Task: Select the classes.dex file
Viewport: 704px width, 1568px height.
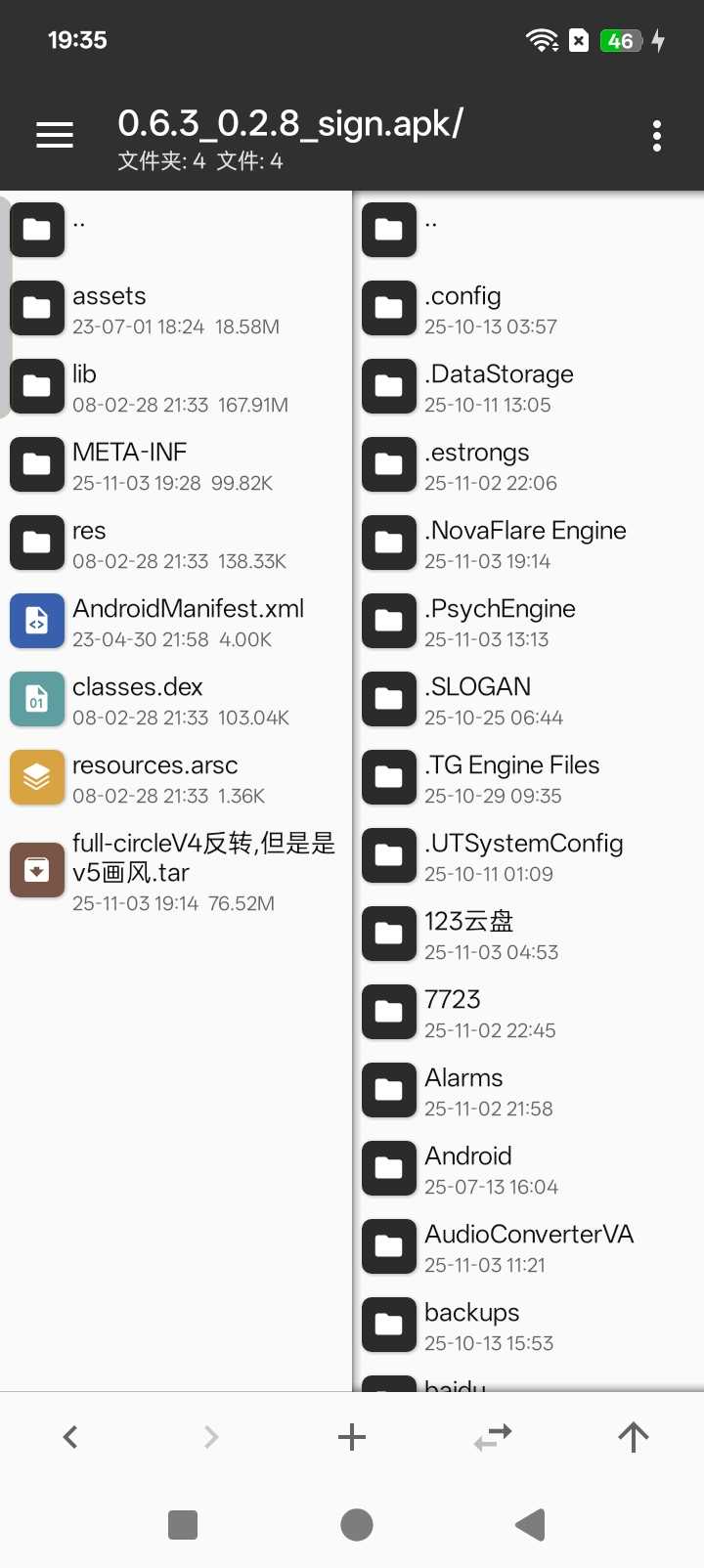Action: [176, 700]
